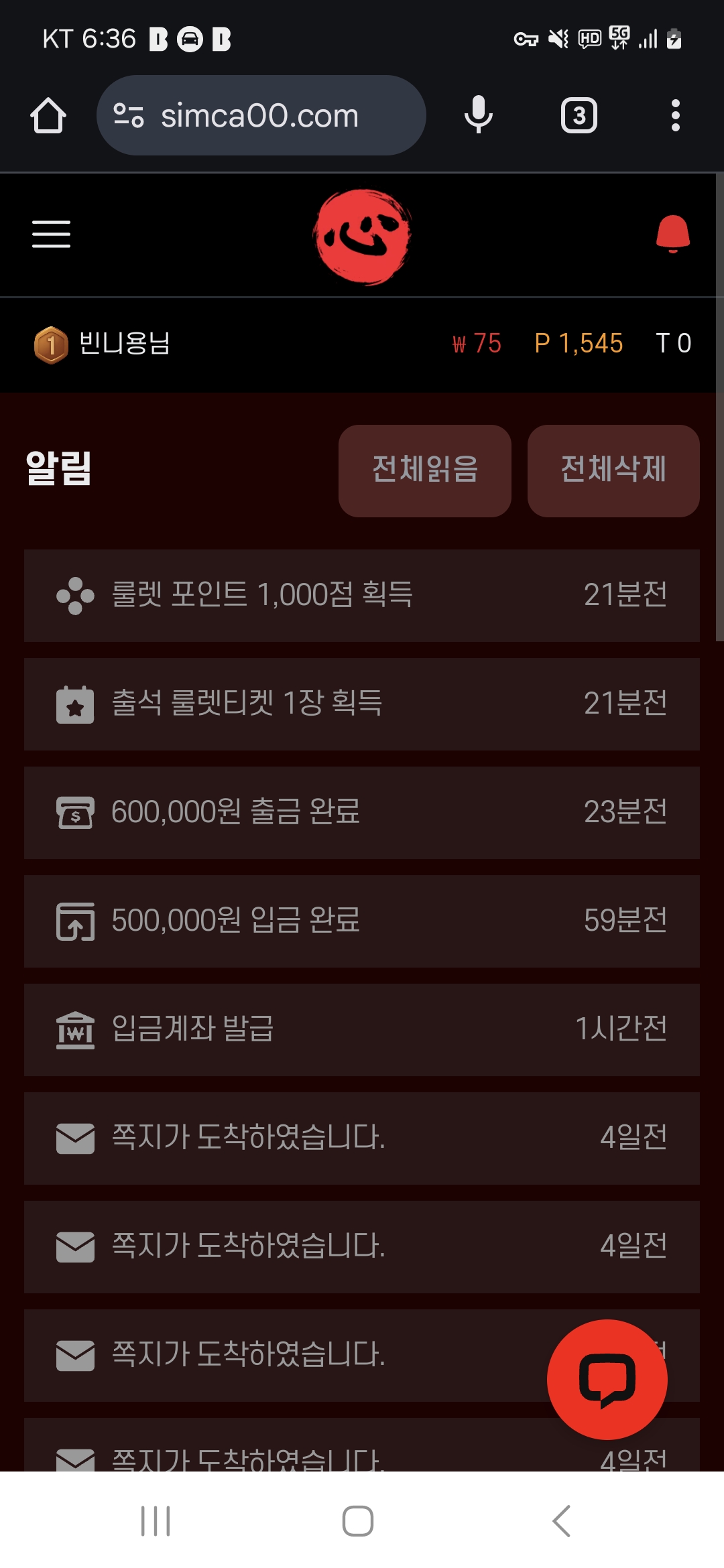Open the browser tab switcher
Screen dimensions: 724x1568
(579, 115)
